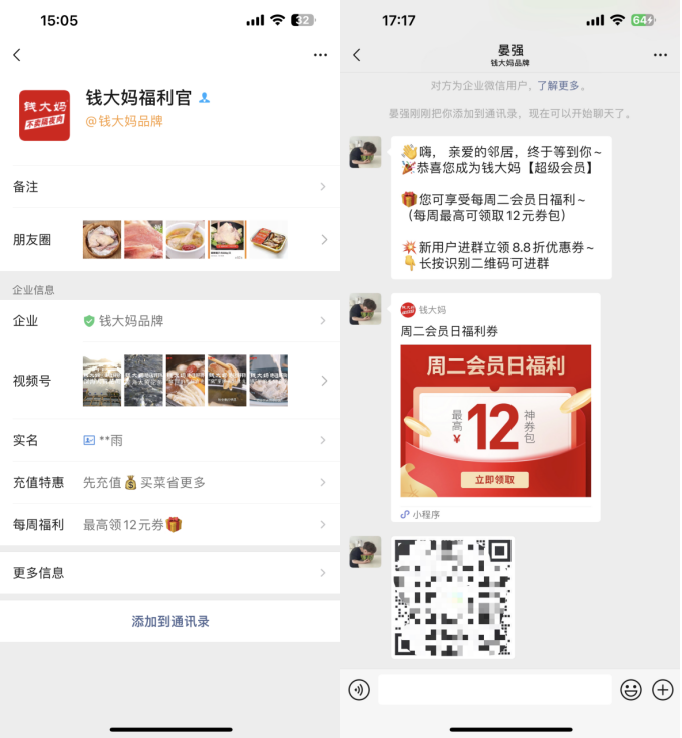Open the plus attachment menu in chat
Image resolution: width=682 pixels, height=738 pixels.
tap(662, 689)
